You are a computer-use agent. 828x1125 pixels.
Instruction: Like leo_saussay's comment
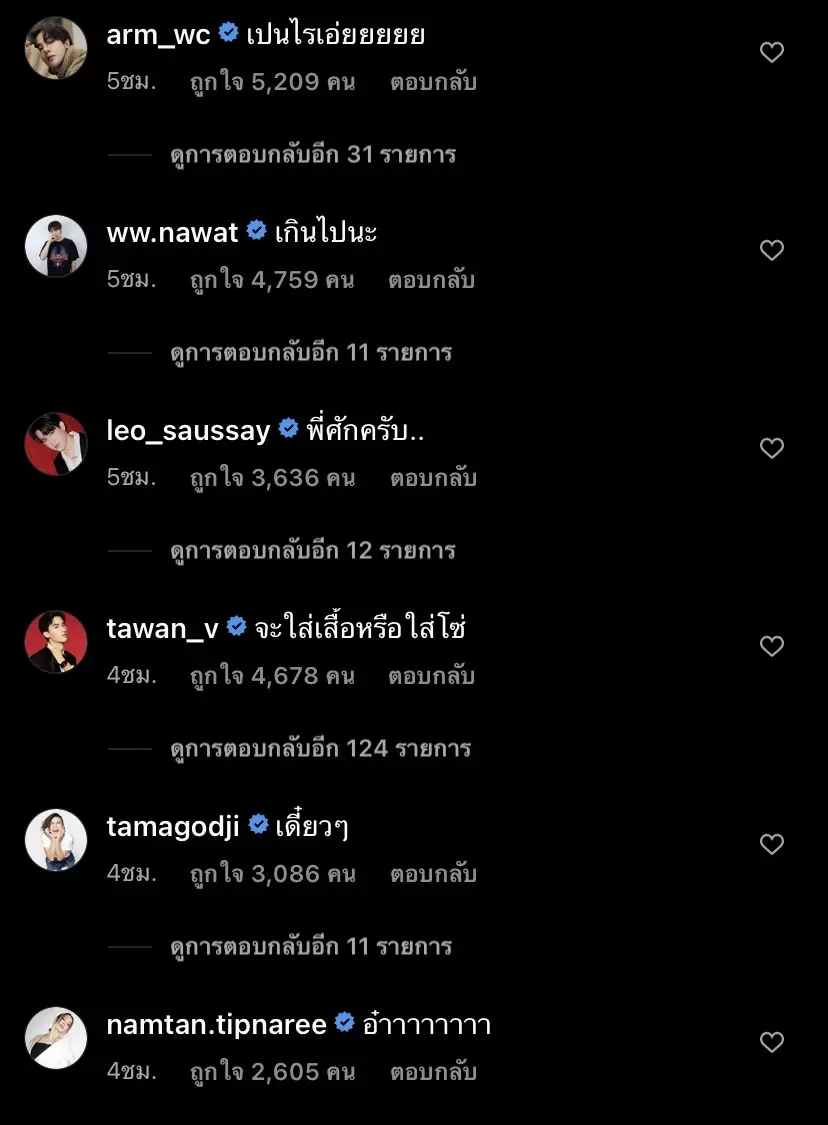point(771,448)
